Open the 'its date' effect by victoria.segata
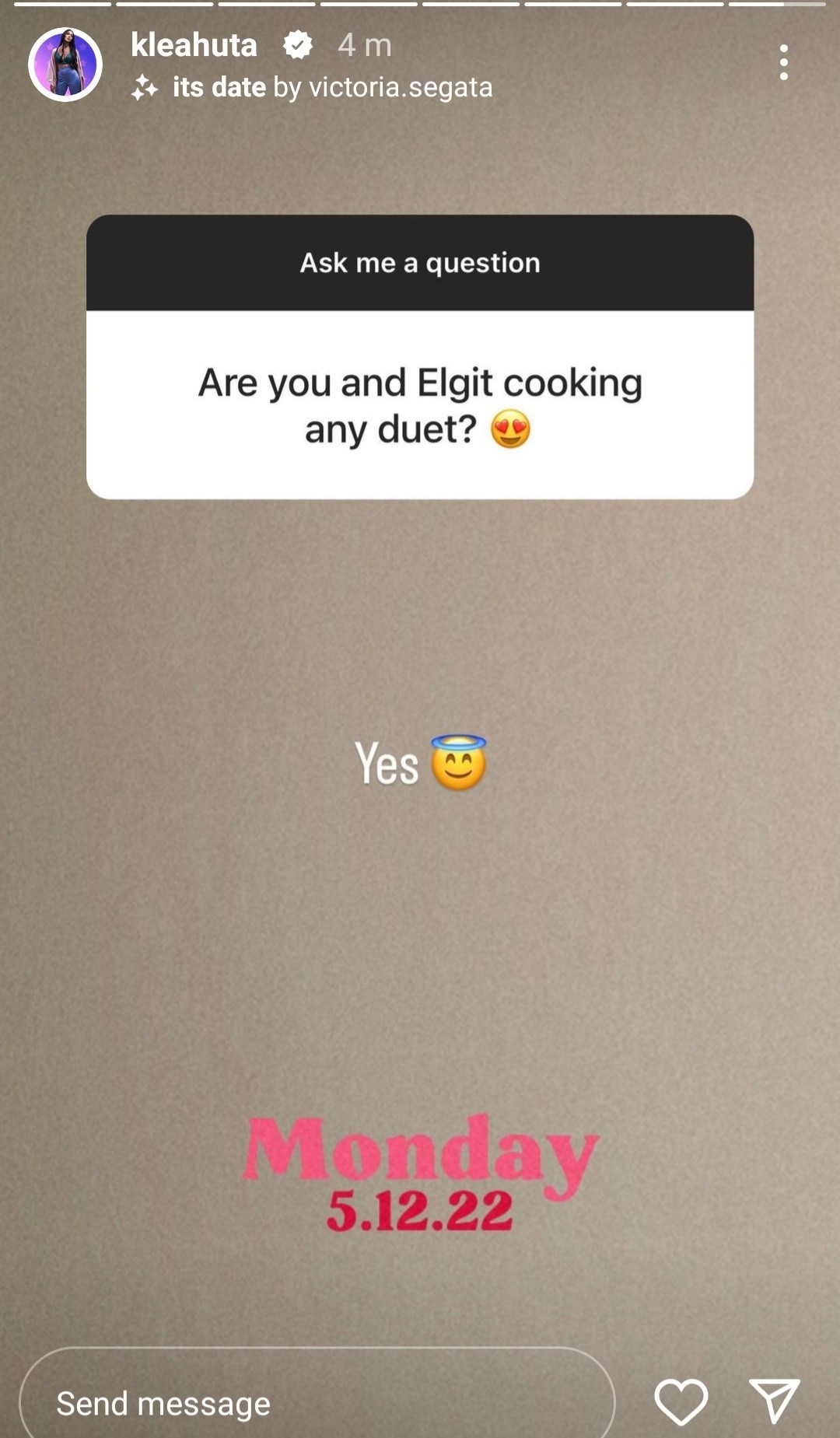 (x=311, y=87)
